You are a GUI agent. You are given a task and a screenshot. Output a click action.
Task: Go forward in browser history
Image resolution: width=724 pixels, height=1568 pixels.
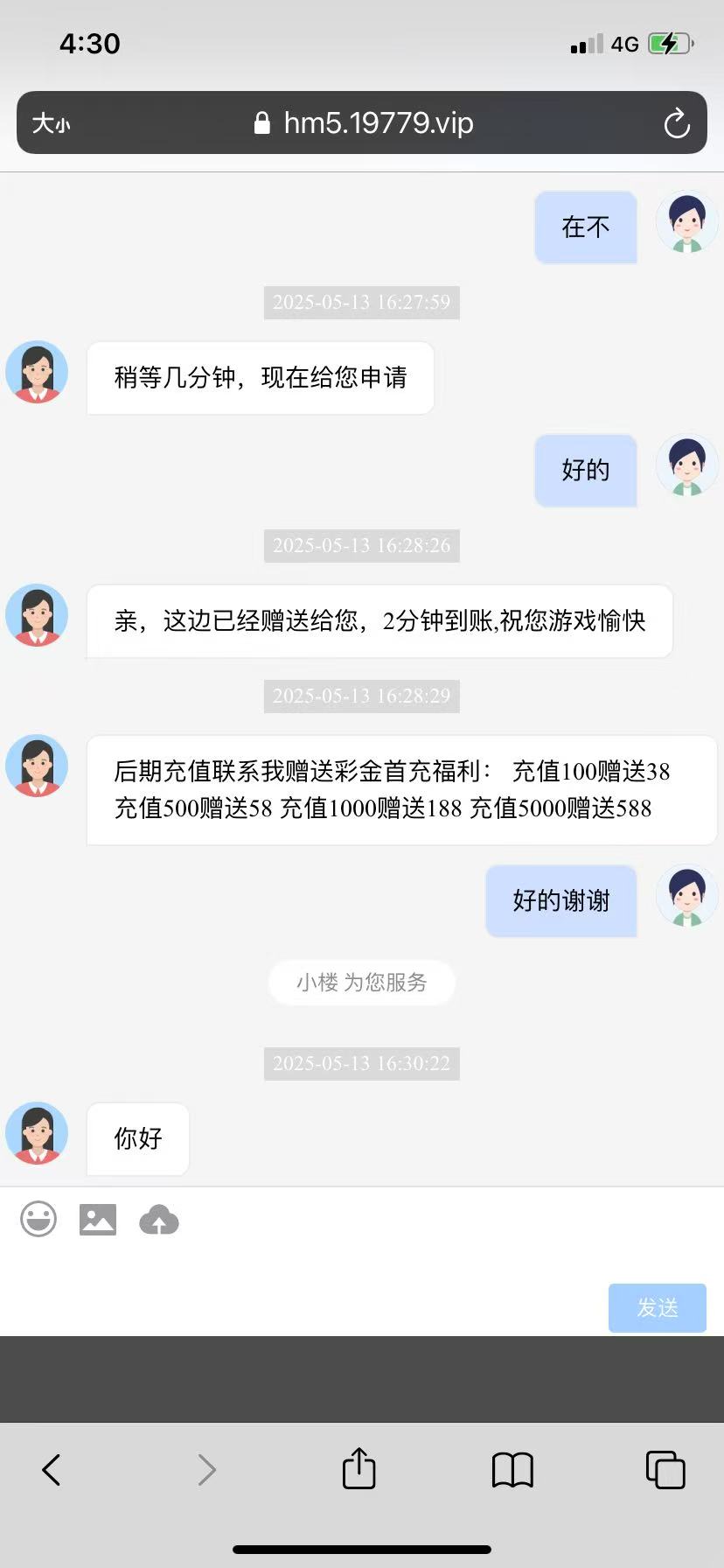click(206, 1470)
